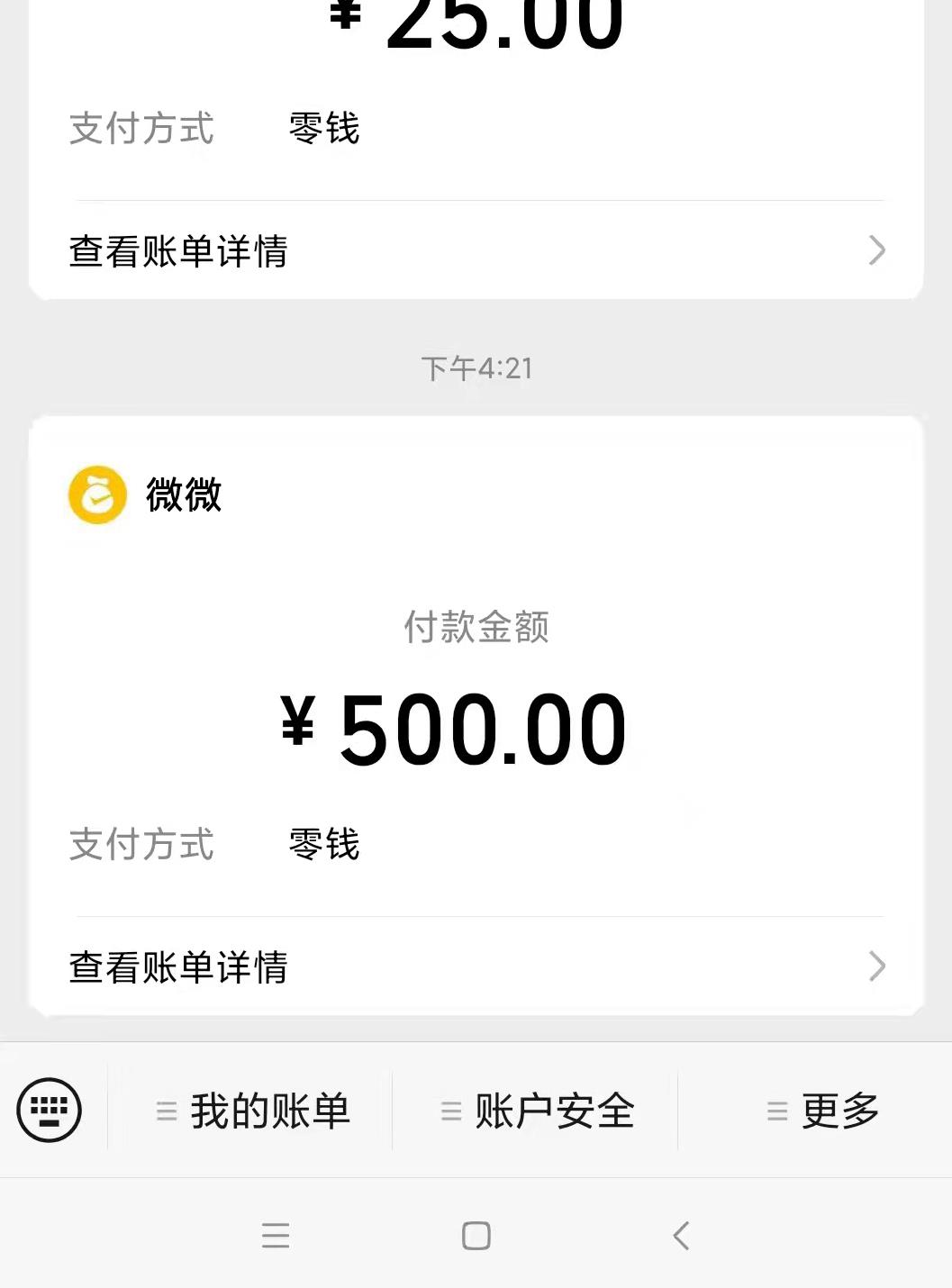Open the 账户安全 menu
This screenshot has height=1288, width=952.
(x=538, y=1111)
